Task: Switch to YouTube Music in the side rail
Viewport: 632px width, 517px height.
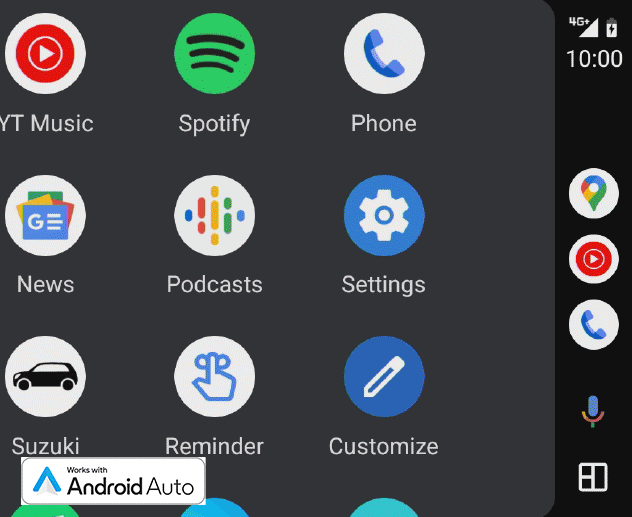Action: click(593, 259)
